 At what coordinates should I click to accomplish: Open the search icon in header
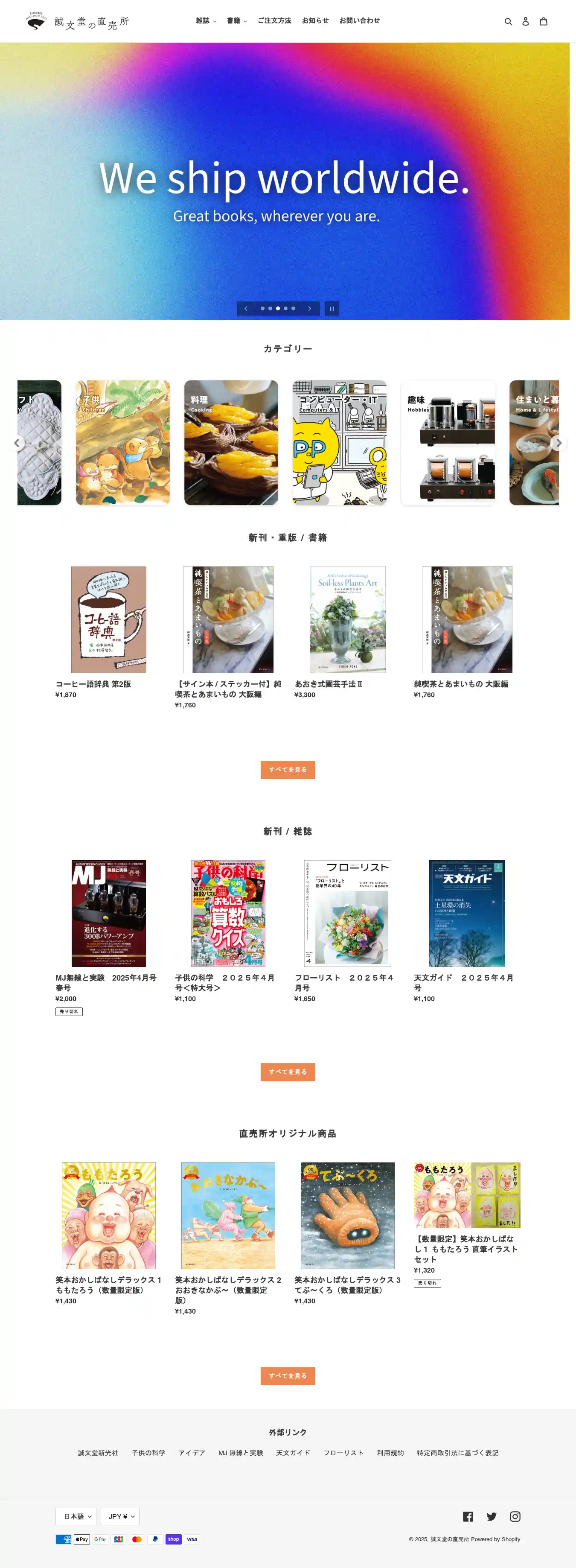tap(508, 21)
